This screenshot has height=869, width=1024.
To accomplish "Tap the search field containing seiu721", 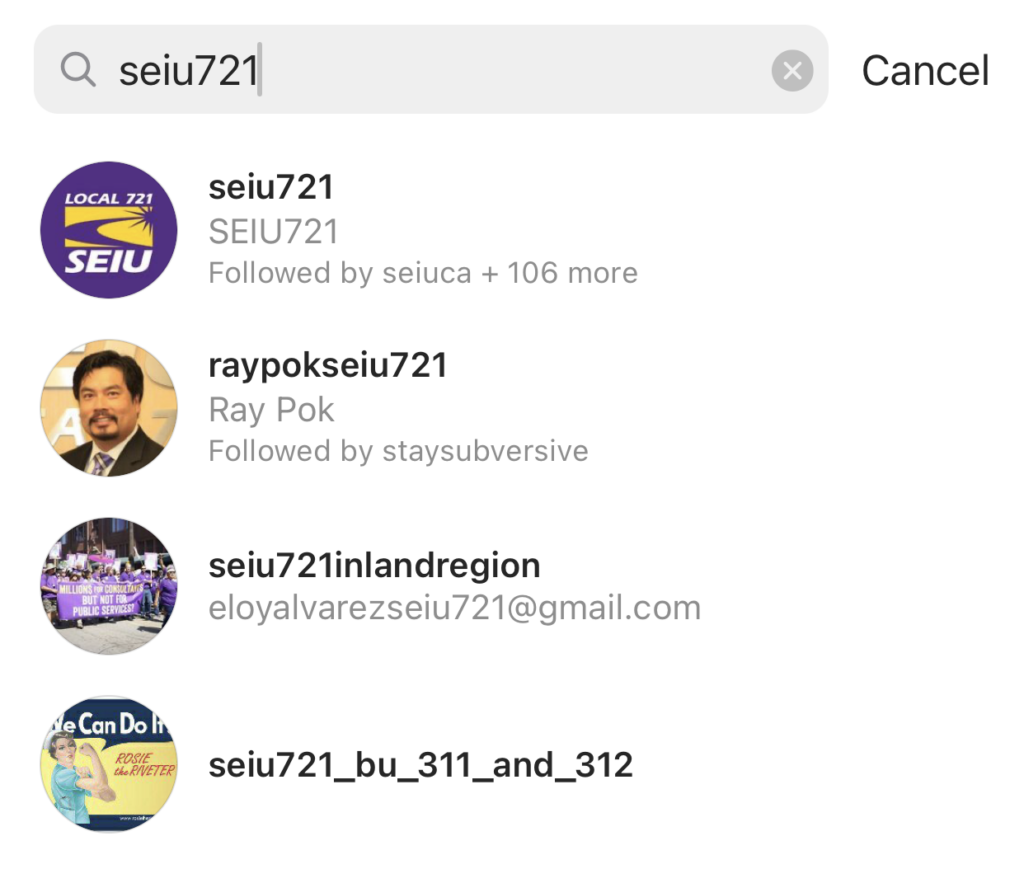I will [430, 70].
